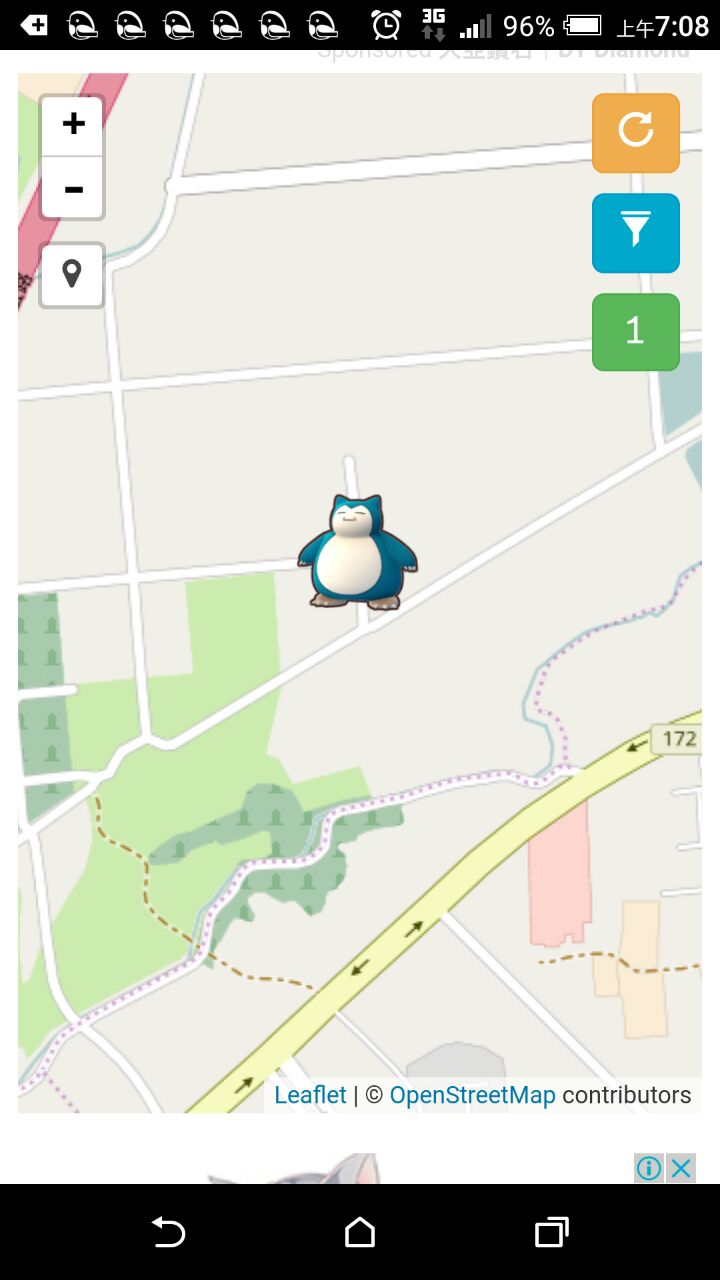Tap the green button labeled 1
The width and height of the screenshot is (720, 1280).
pos(635,332)
